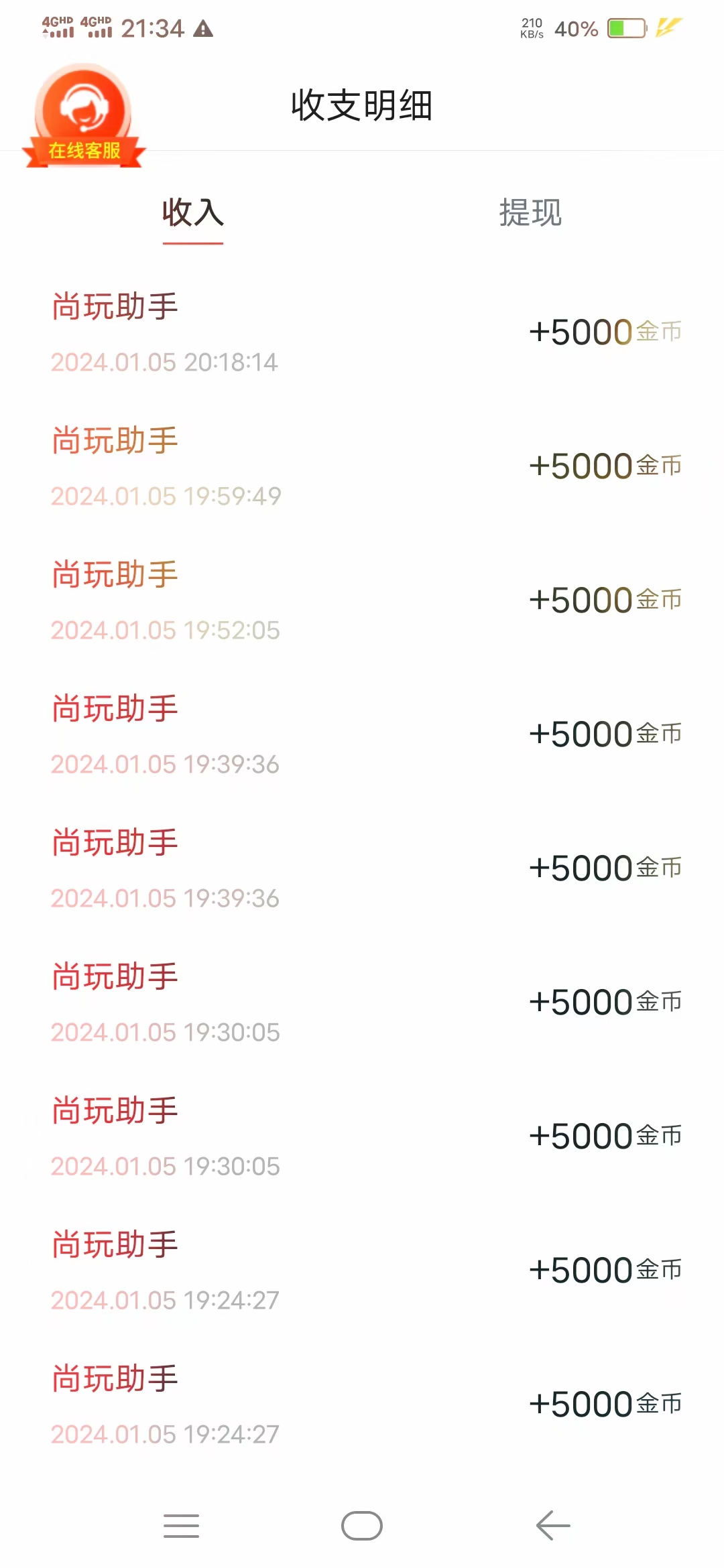Screen dimensions: 724x1568
Task: Open the 在线客服 online support icon
Action: (84, 117)
